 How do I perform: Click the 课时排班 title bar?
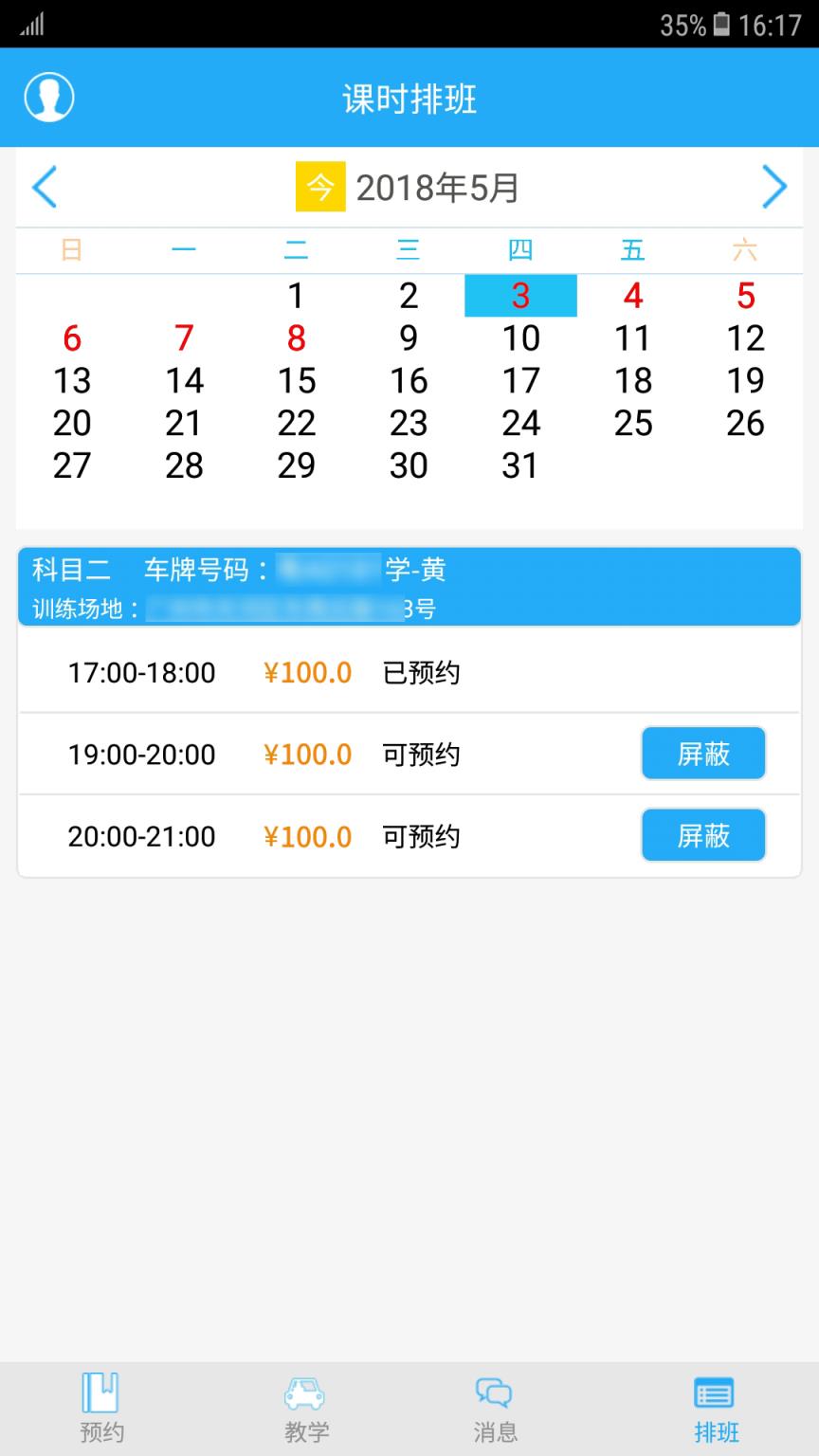(x=409, y=99)
